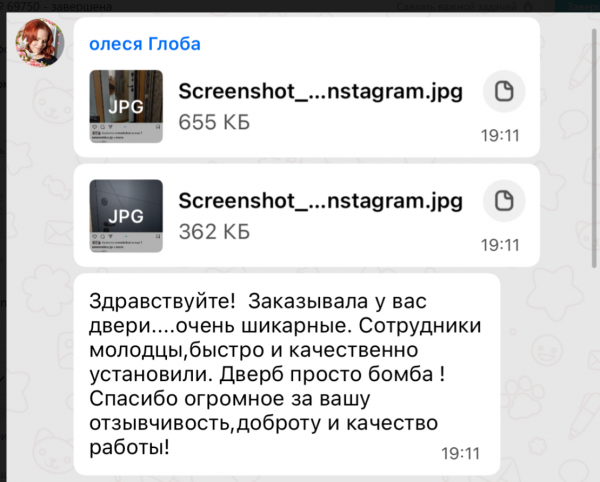Open the 655 КБ screenshot JPG thumbnail
Screen dimensions: 600x482
click(126, 105)
